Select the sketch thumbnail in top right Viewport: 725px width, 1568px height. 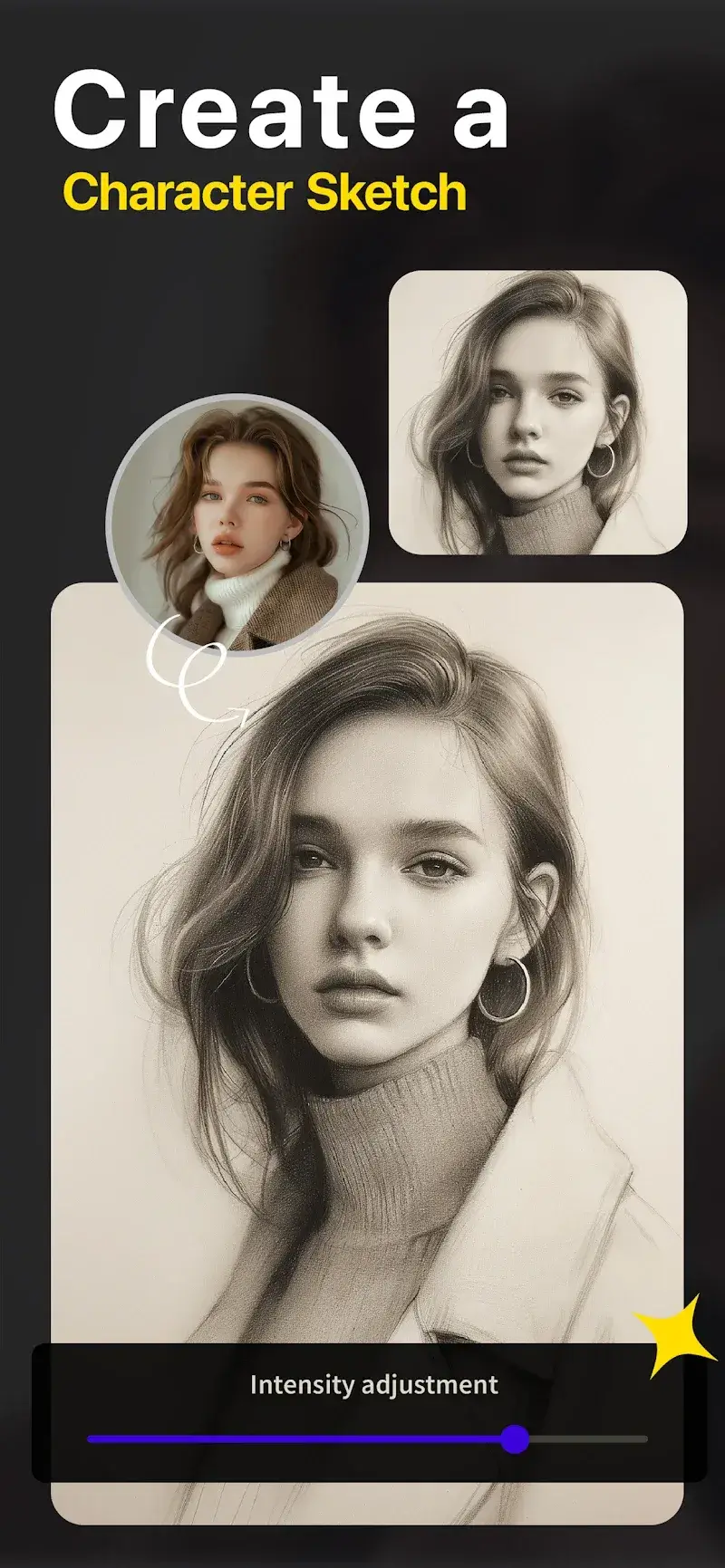pyautogui.click(x=539, y=412)
